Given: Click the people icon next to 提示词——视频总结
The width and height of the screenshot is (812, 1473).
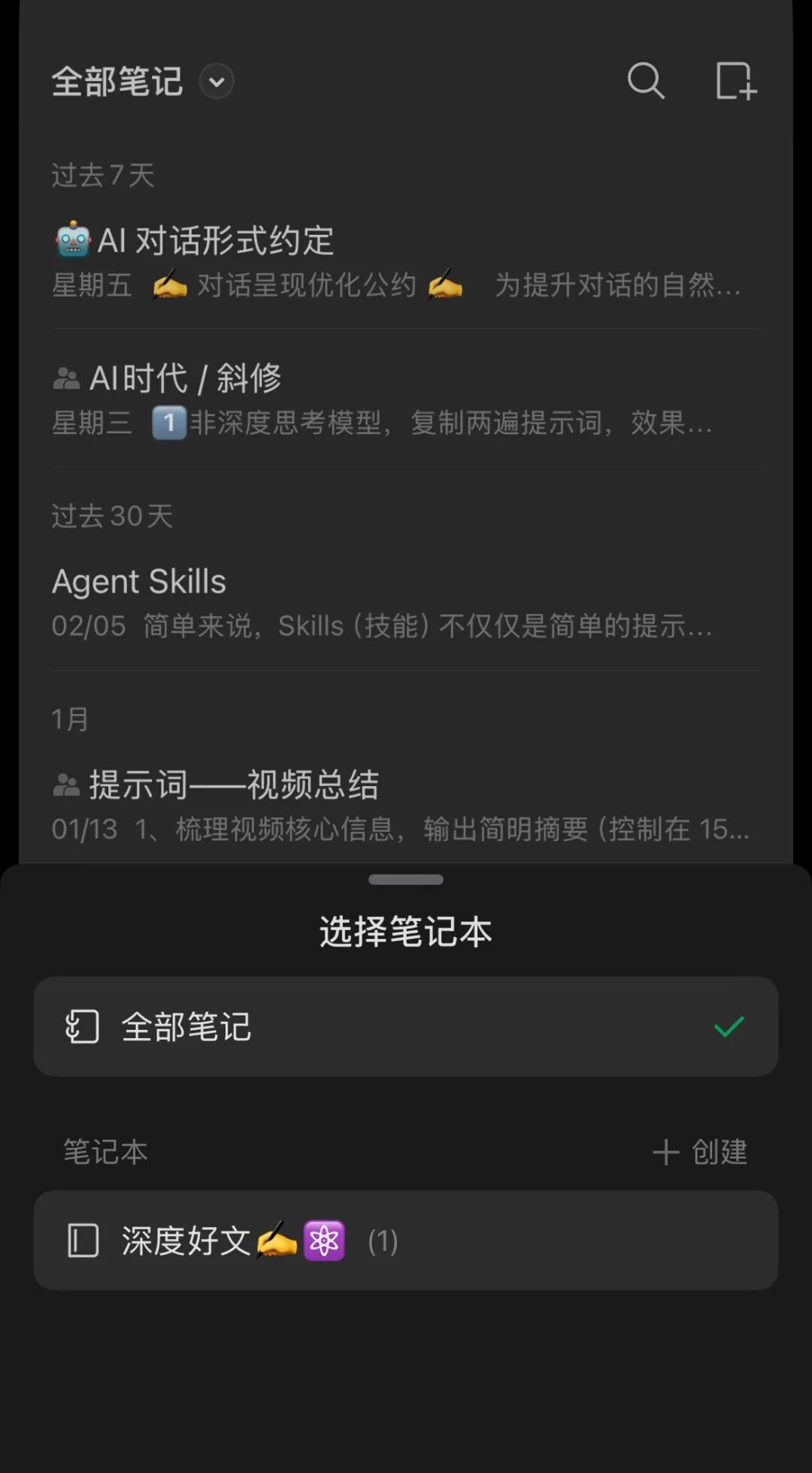Looking at the screenshot, I should click(x=66, y=784).
